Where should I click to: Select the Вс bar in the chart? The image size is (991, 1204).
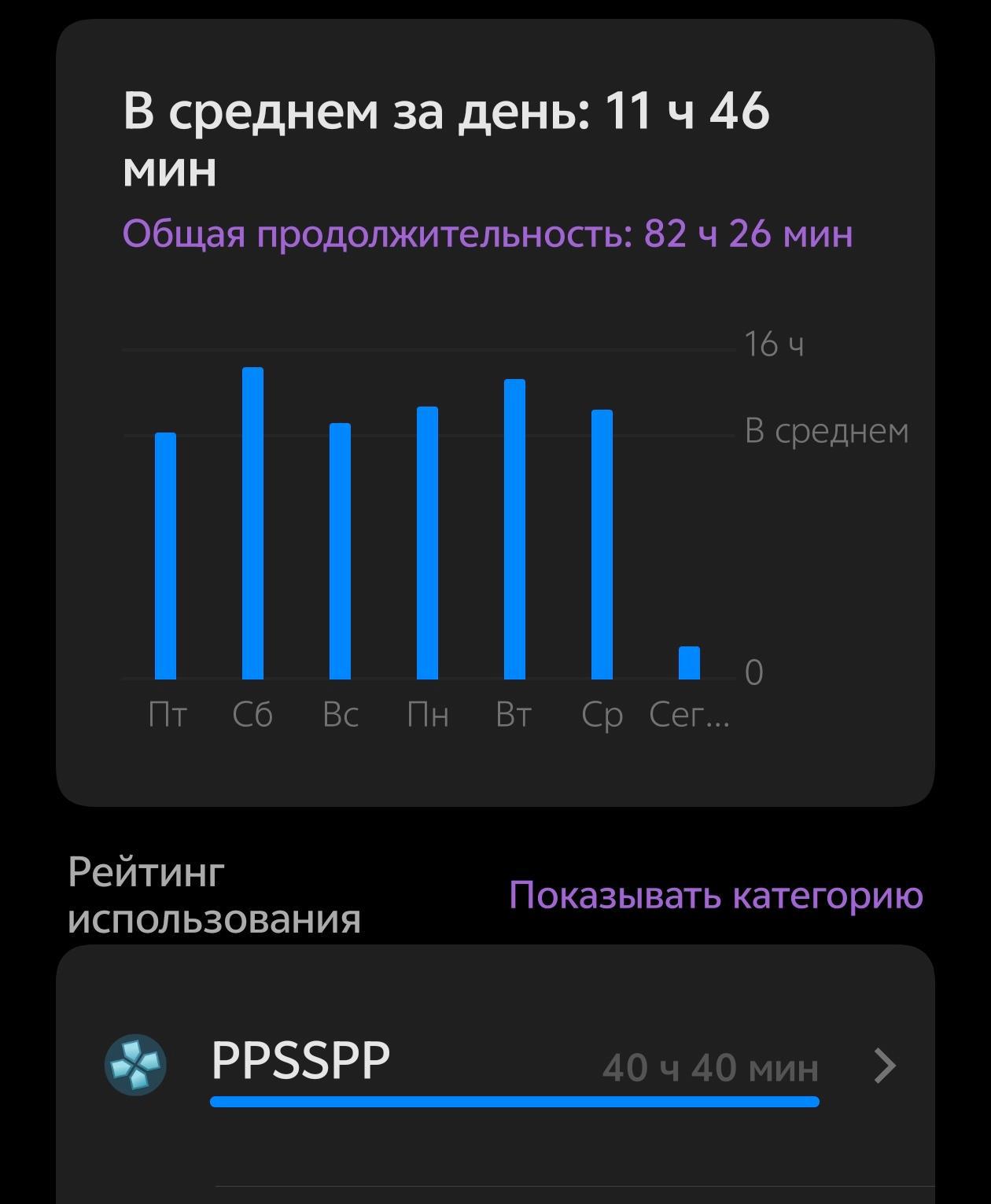pyautogui.click(x=340, y=550)
